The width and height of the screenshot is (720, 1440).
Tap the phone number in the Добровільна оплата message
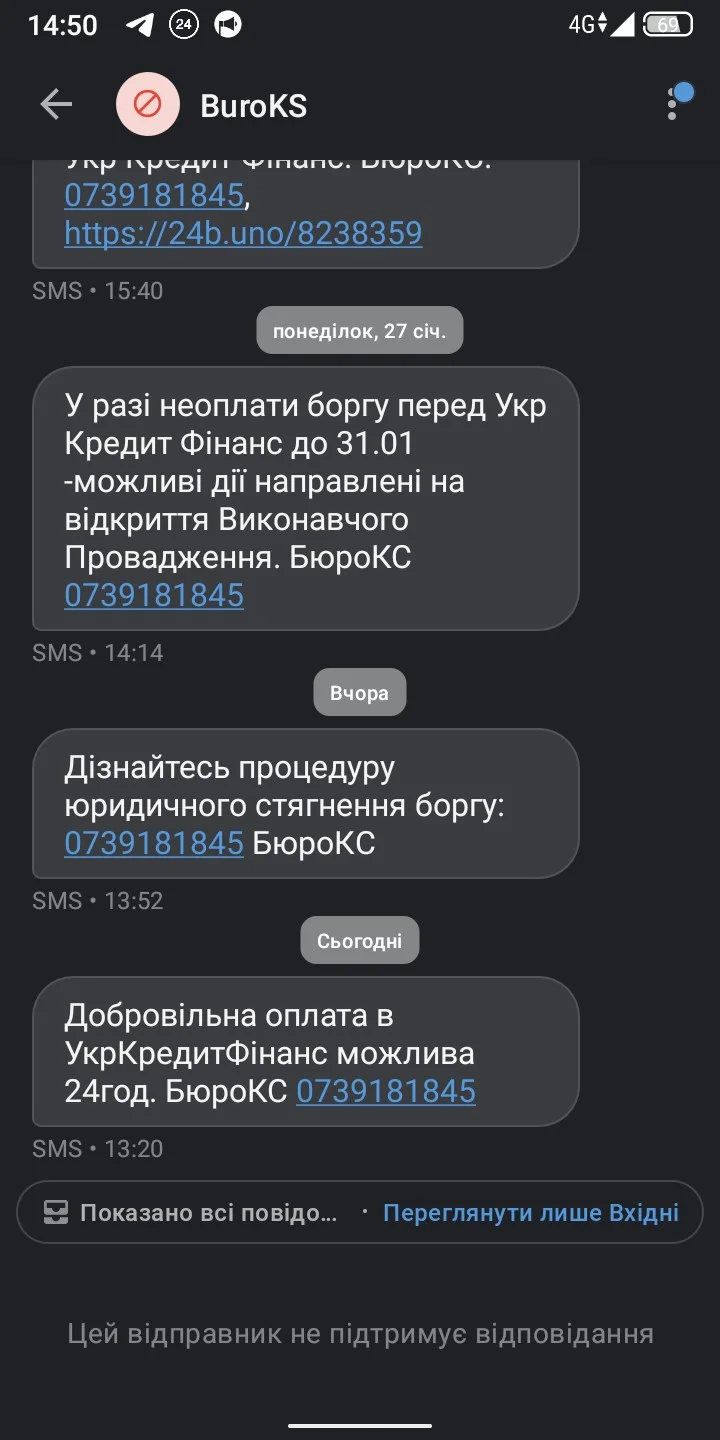[386, 1091]
